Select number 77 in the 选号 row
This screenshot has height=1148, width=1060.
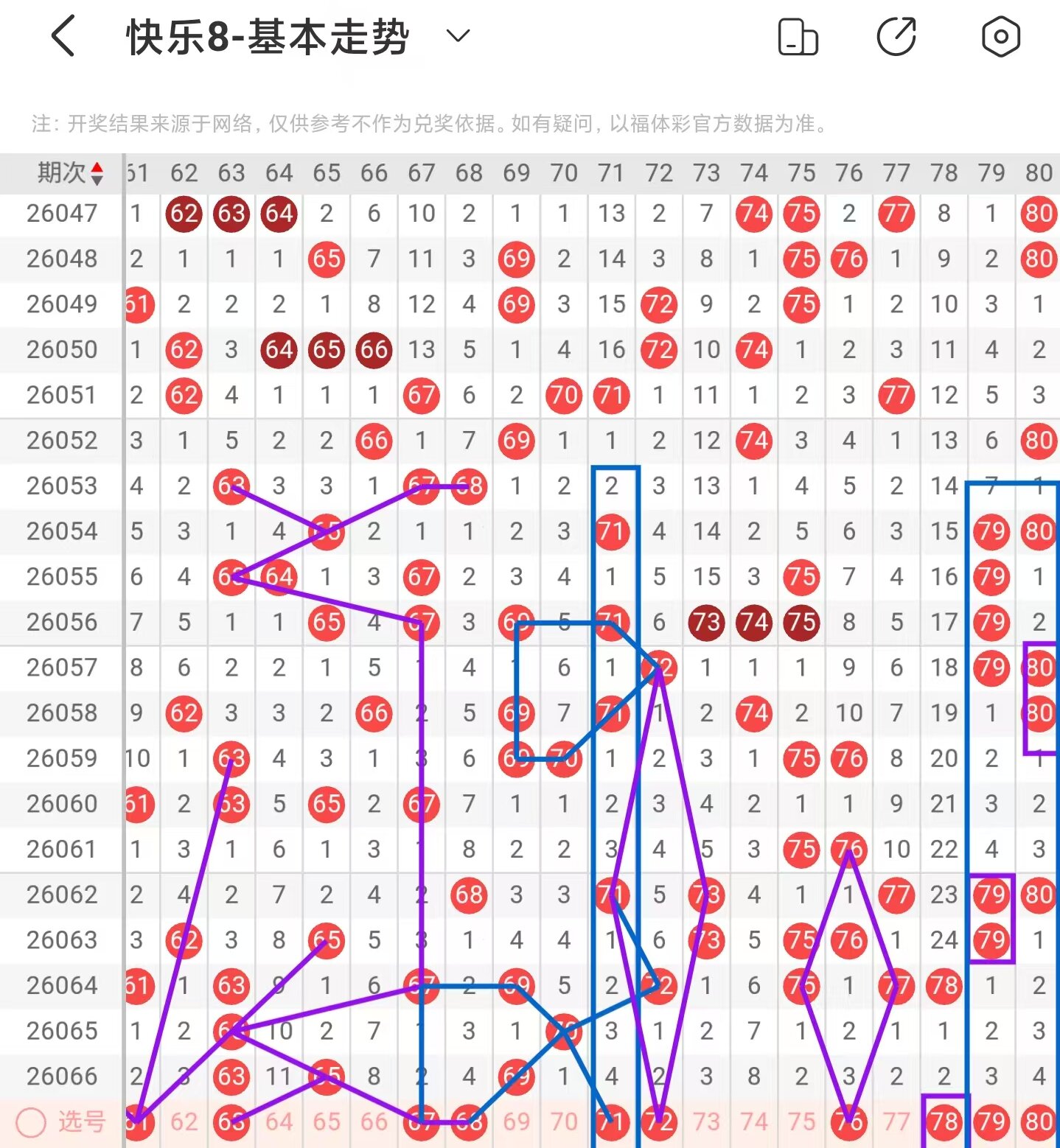896,1122
